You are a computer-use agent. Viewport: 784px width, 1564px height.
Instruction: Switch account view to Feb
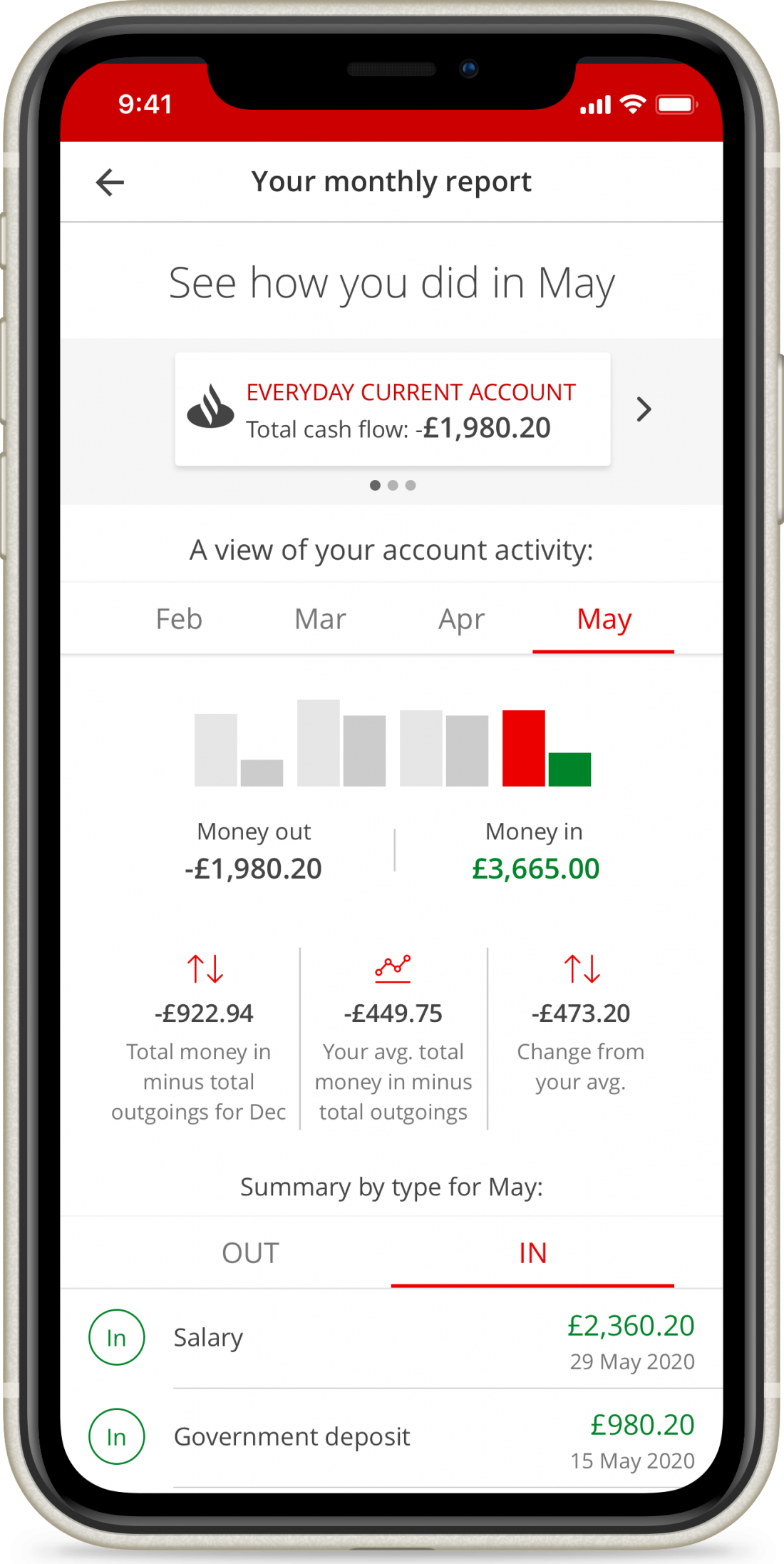pos(179,619)
